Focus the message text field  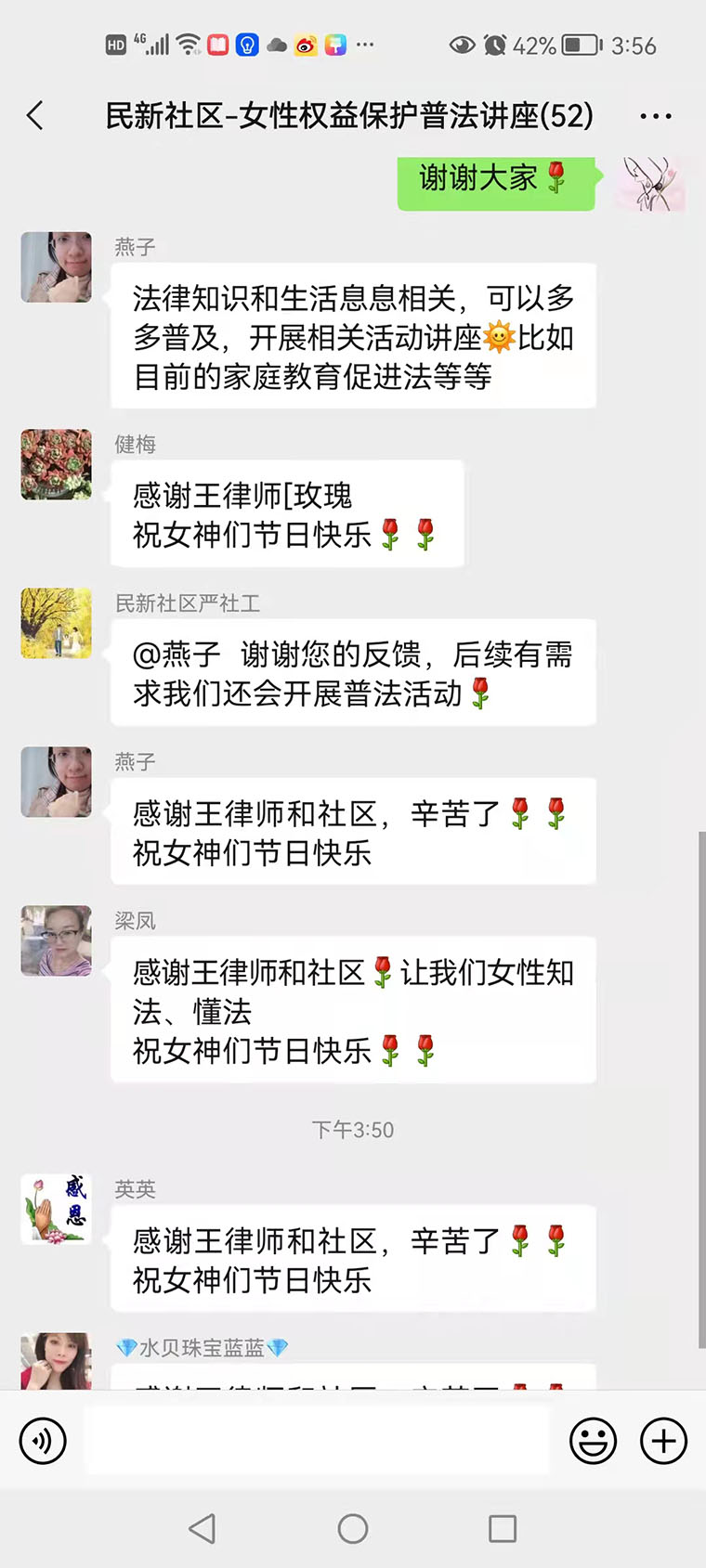click(x=317, y=1441)
